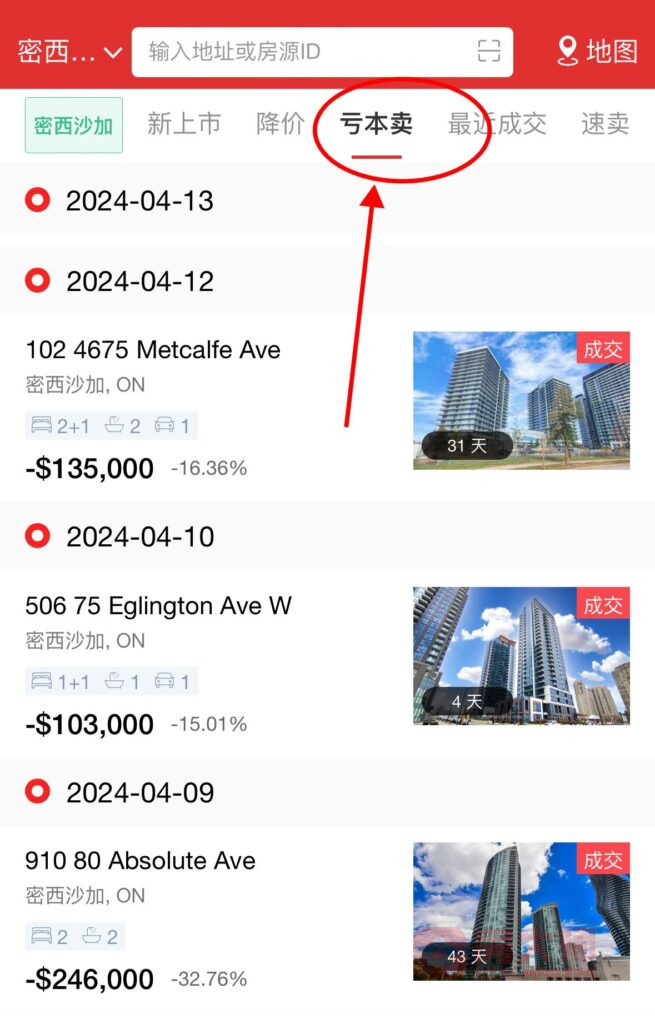Select the green 密西沙加 chip
655x1024 pixels.
[x=74, y=126]
